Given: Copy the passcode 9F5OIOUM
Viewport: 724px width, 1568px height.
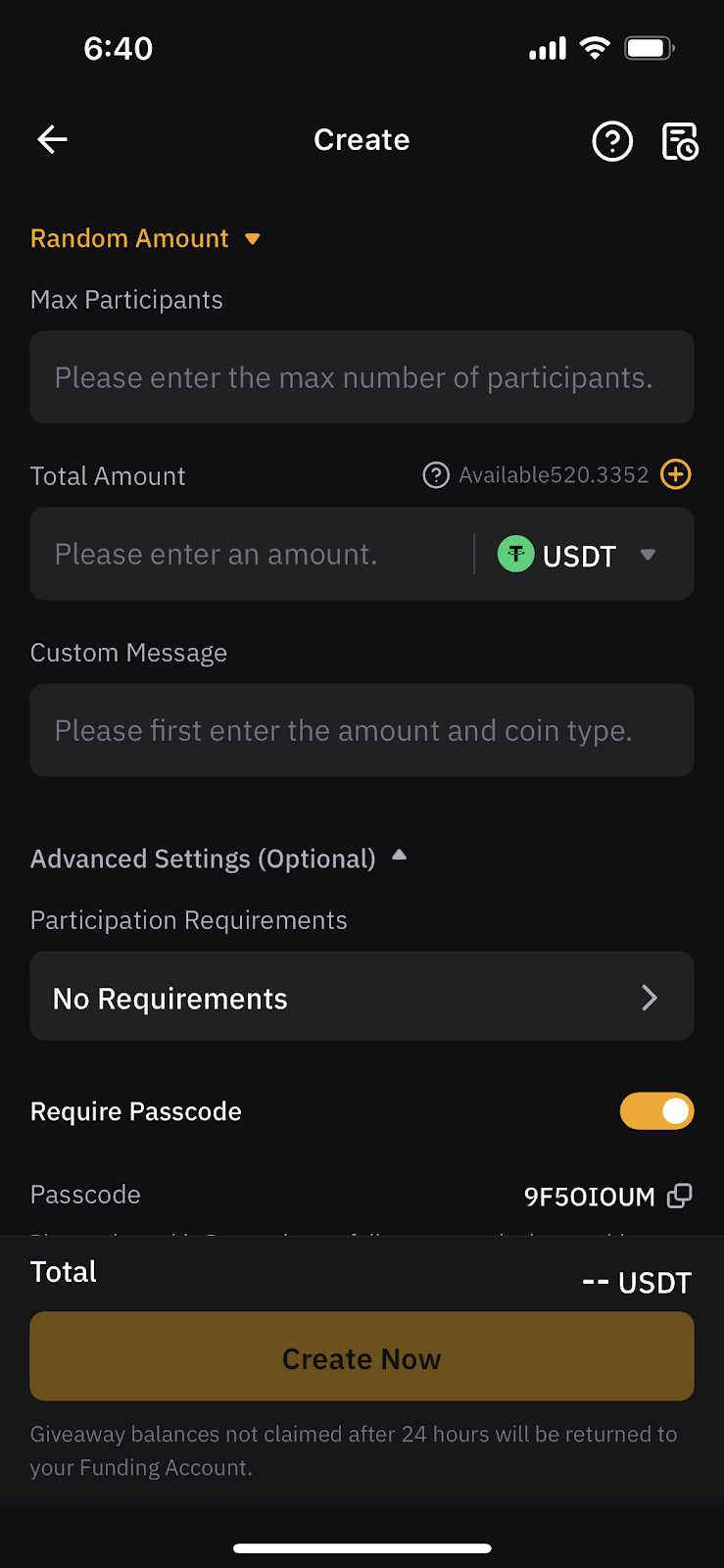Looking at the screenshot, I should click(x=679, y=1196).
